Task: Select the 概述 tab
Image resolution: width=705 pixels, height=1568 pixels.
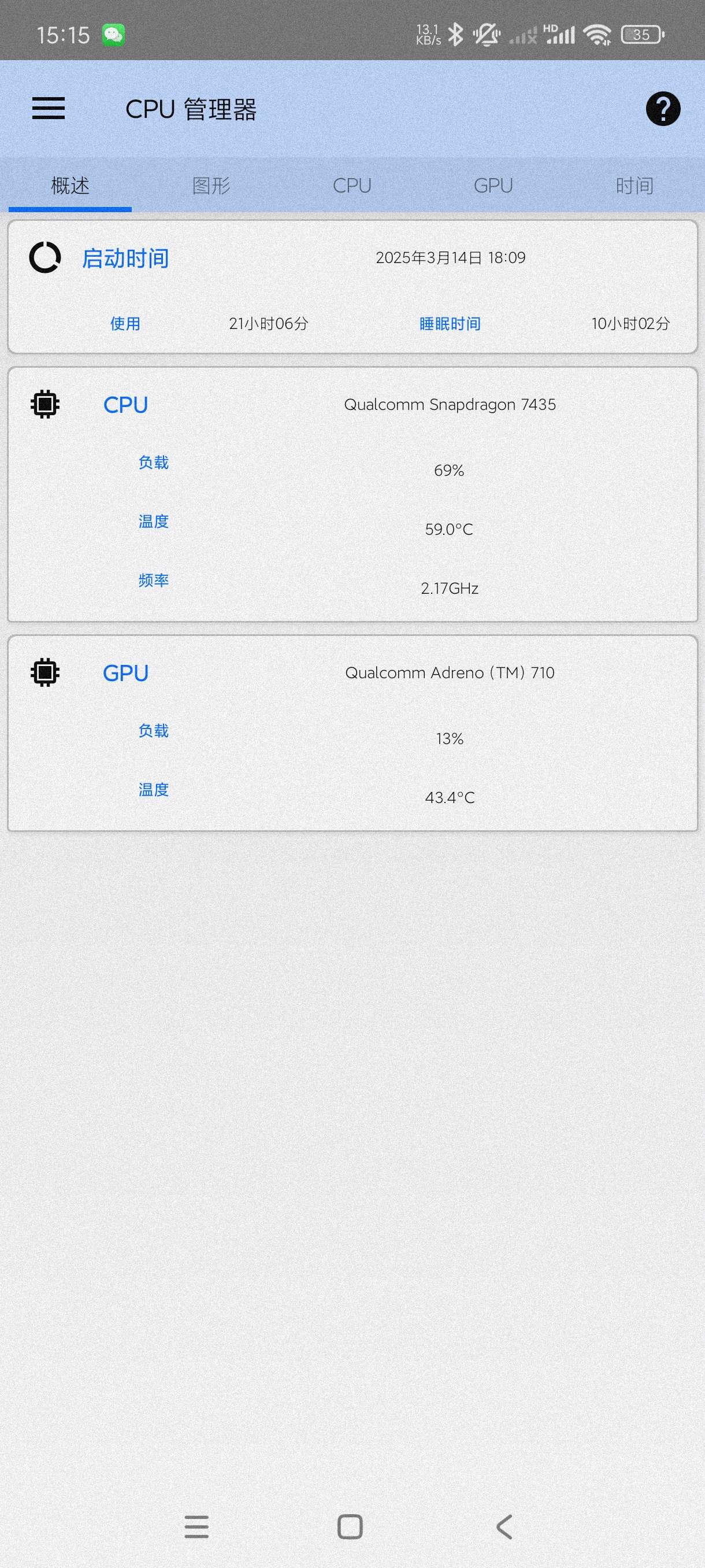Action: [x=70, y=186]
